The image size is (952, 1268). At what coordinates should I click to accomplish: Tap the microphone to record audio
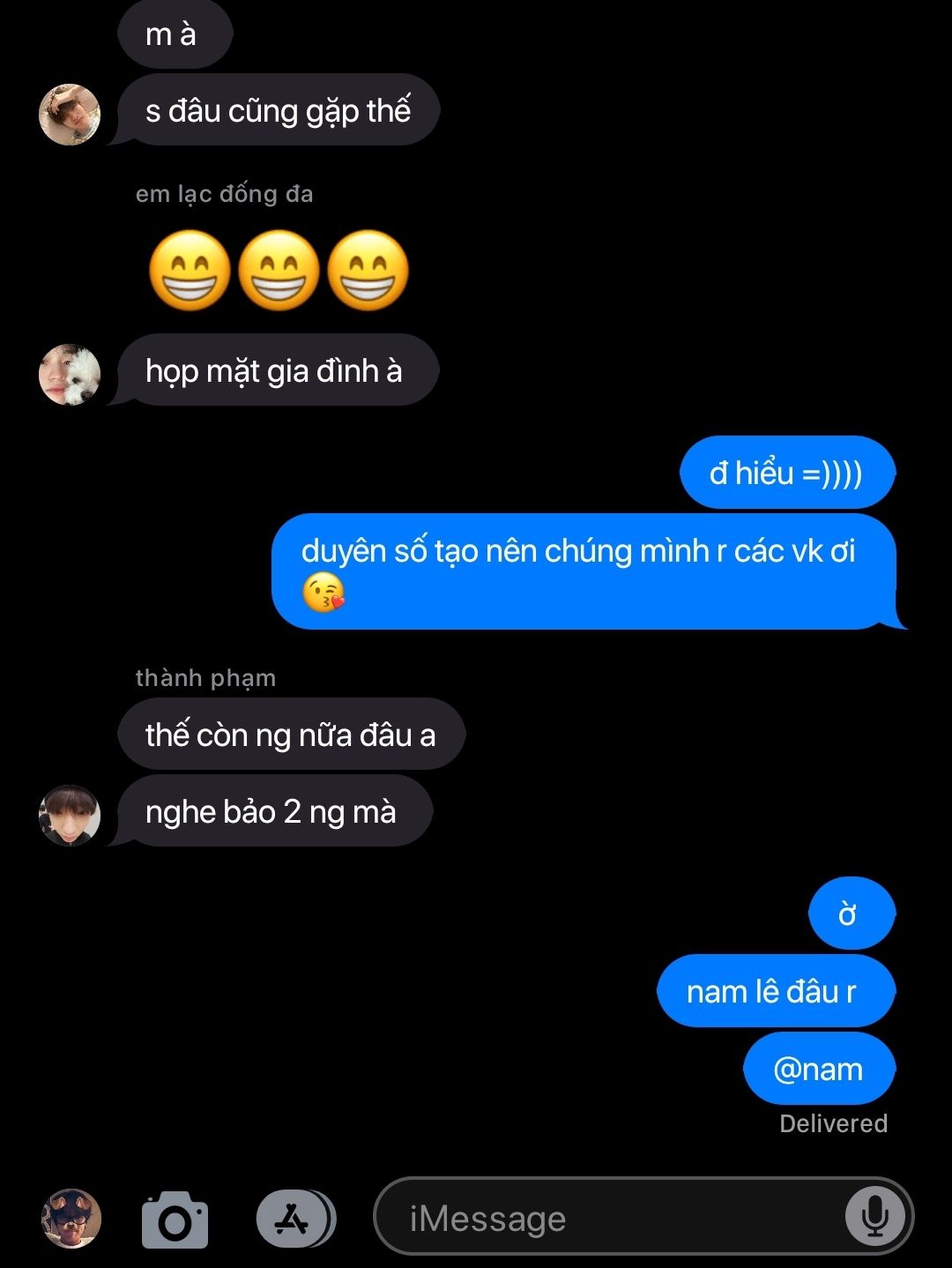(874, 1218)
